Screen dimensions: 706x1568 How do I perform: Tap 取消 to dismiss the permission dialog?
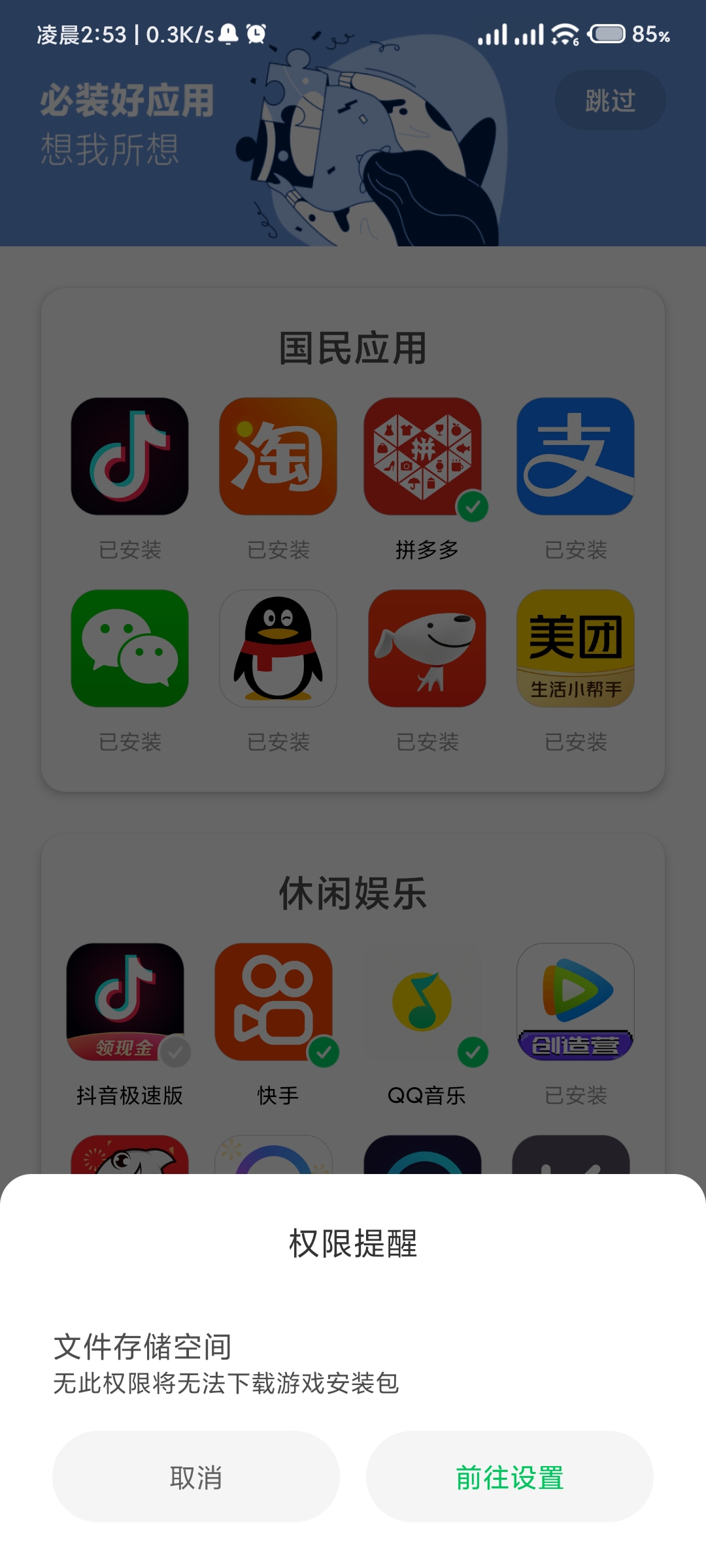[x=196, y=1477]
